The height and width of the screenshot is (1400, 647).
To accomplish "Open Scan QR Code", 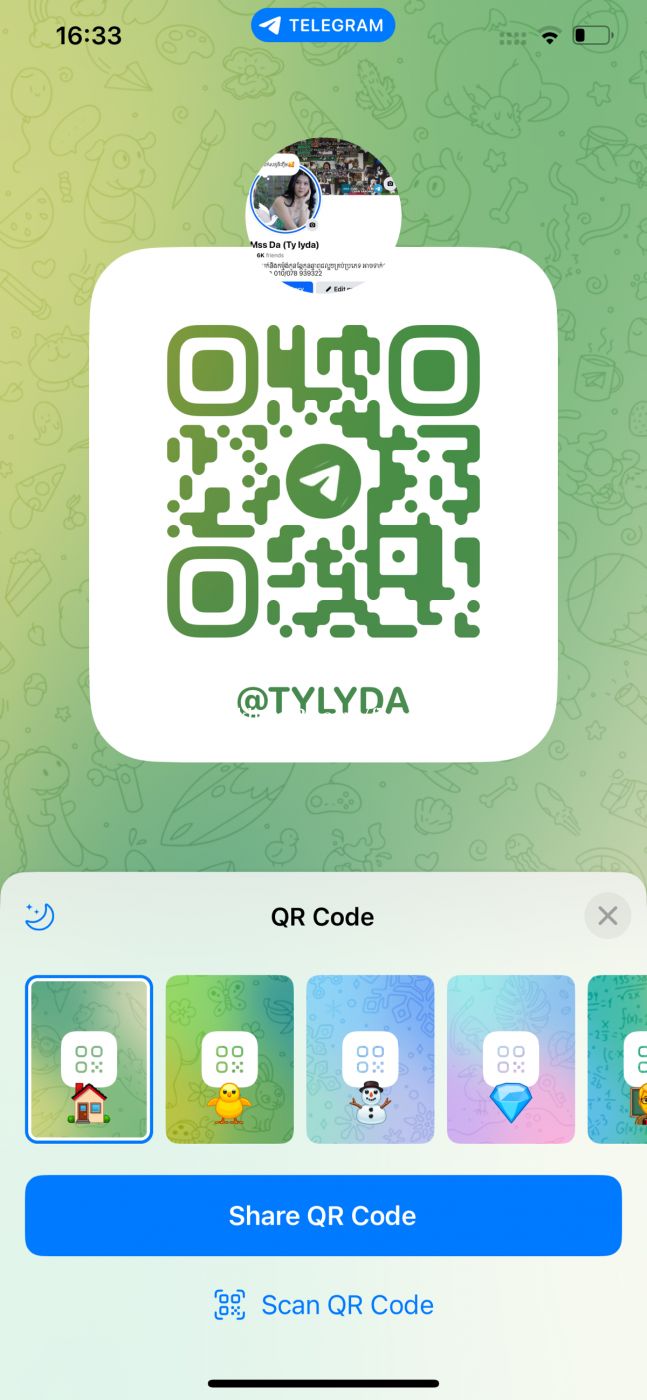I will 323,1305.
